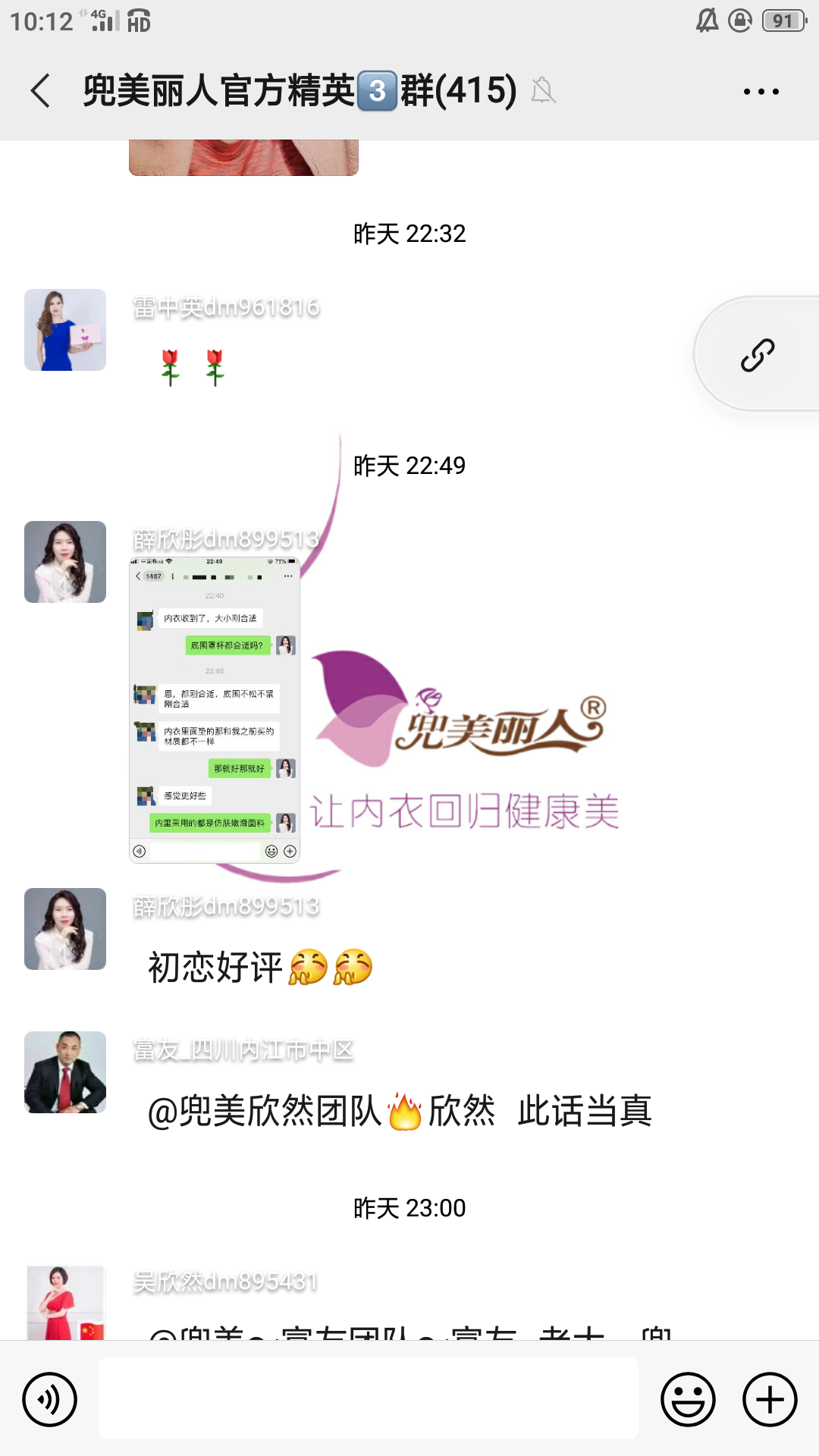Open avatar beside 初恋好评 message

pyautogui.click(x=65, y=929)
